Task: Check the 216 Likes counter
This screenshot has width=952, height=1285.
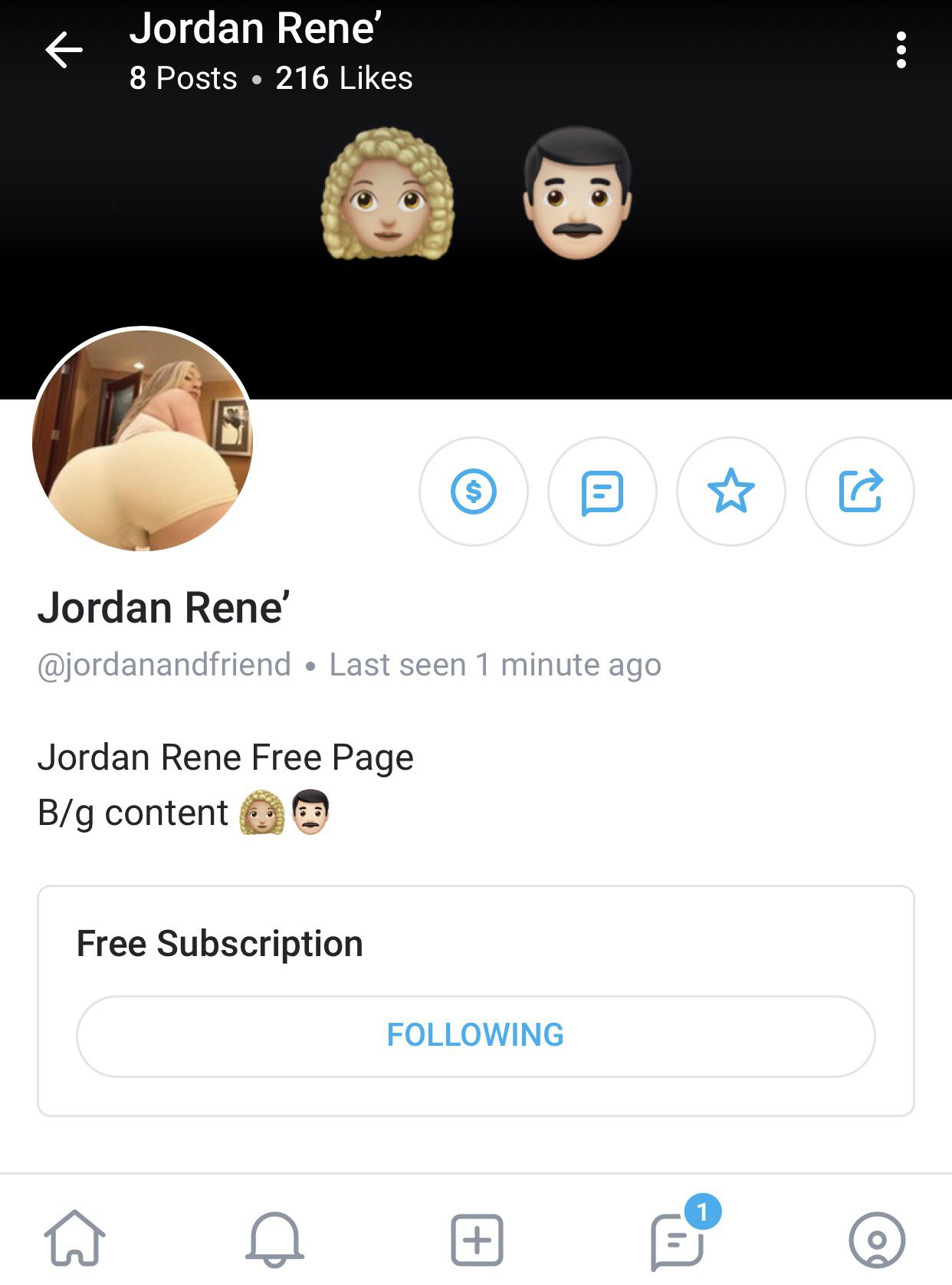Action: point(343,78)
